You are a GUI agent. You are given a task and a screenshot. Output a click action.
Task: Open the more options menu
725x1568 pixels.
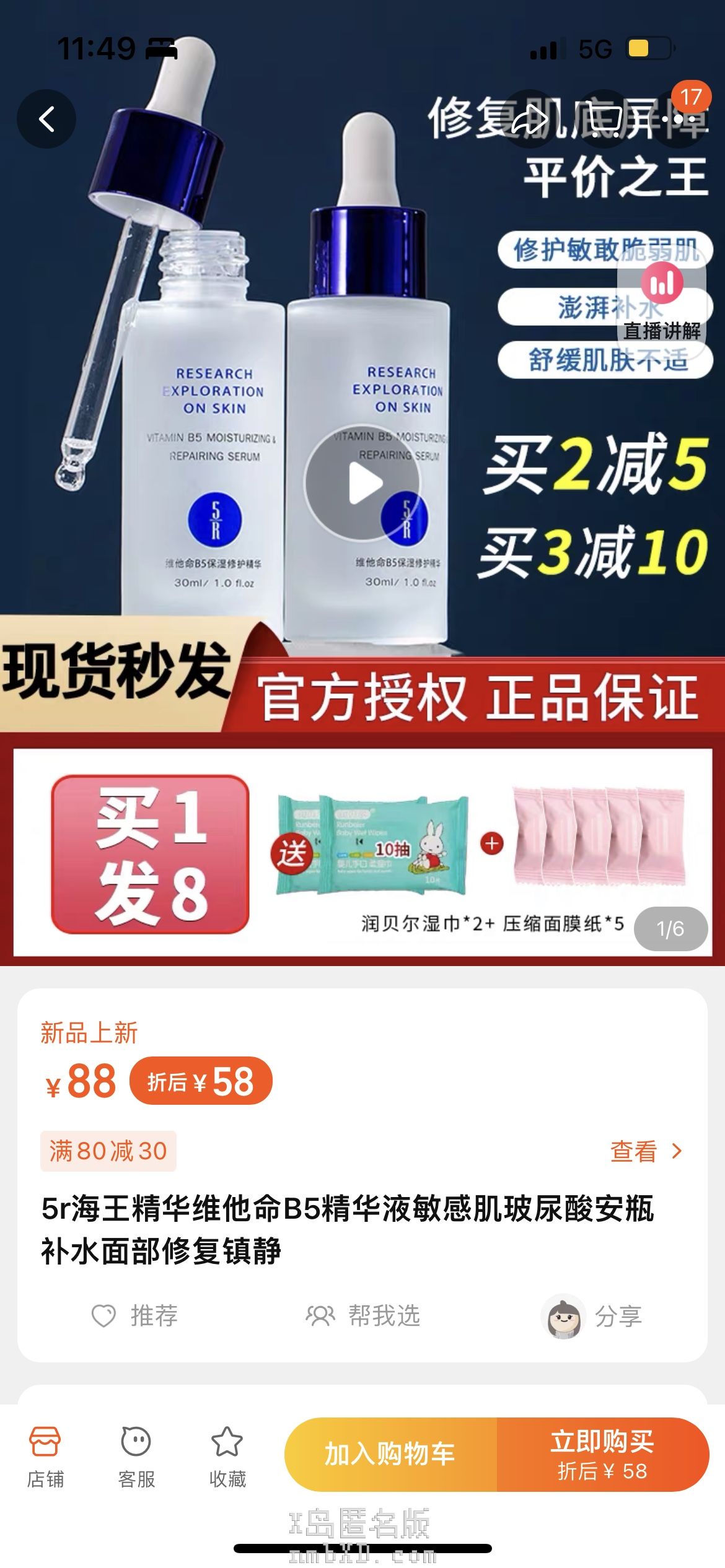(x=680, y=119)
